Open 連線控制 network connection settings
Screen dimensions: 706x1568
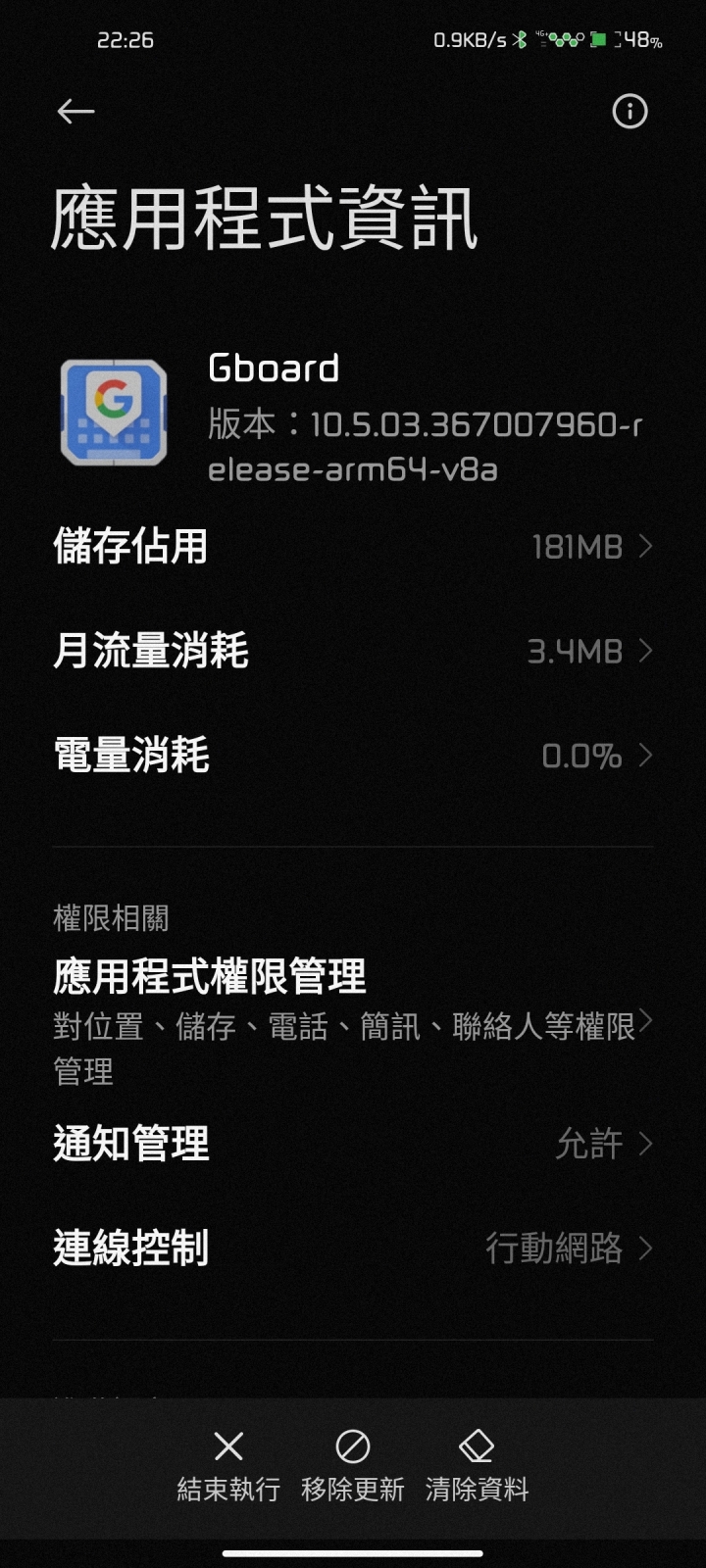(x=353, y=1249)
